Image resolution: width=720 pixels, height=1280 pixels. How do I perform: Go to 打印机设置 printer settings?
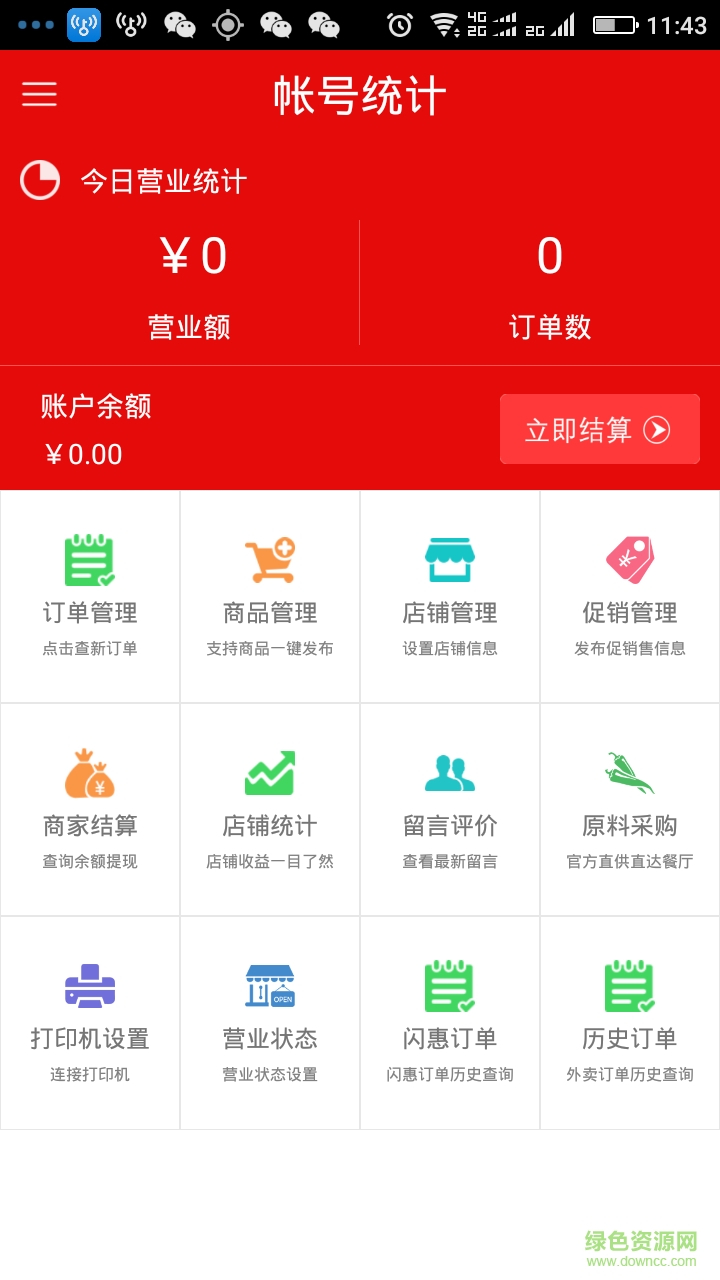click(90, 1023)
